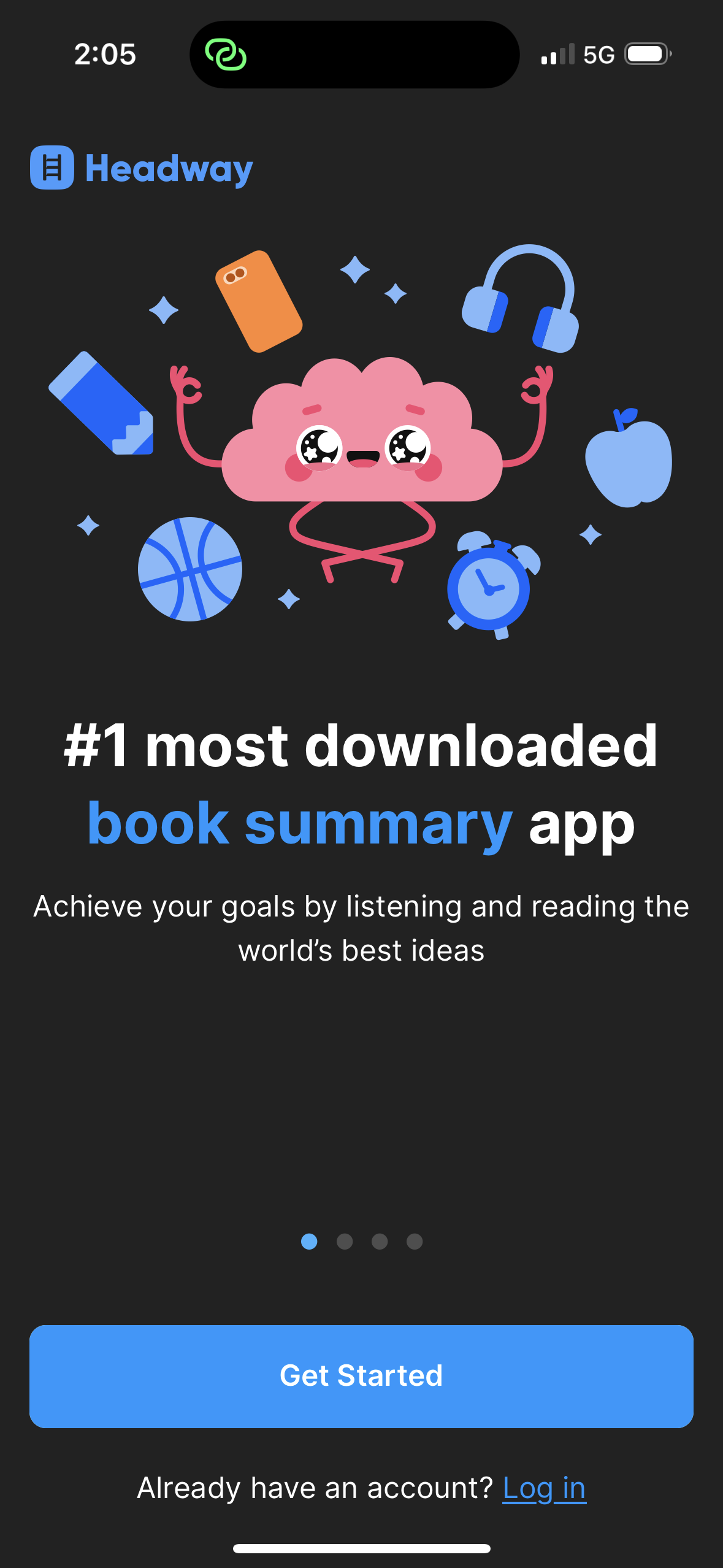Click the orange phone illustration

tap(259, 301)
